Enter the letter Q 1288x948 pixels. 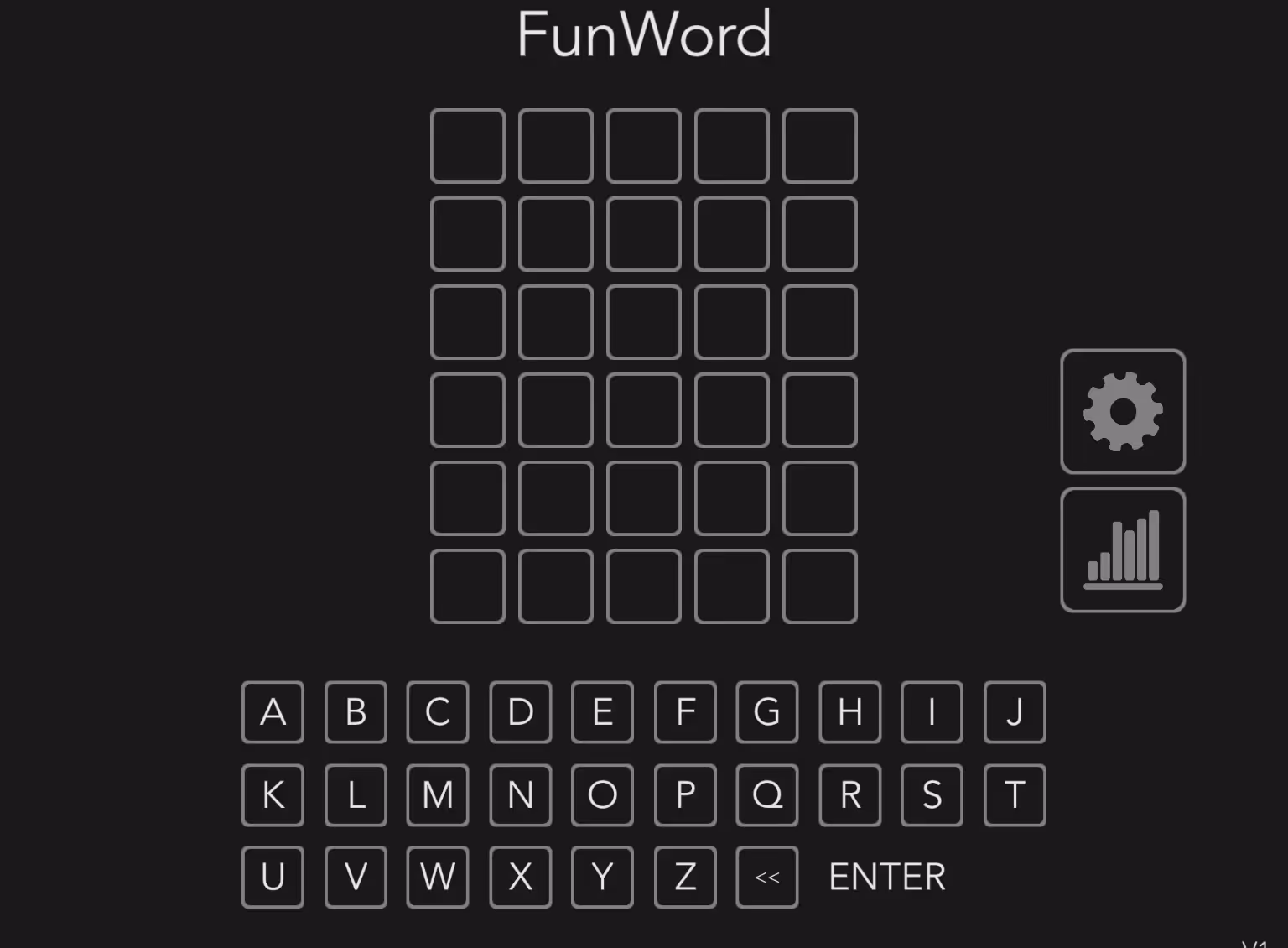pos(767,794)
